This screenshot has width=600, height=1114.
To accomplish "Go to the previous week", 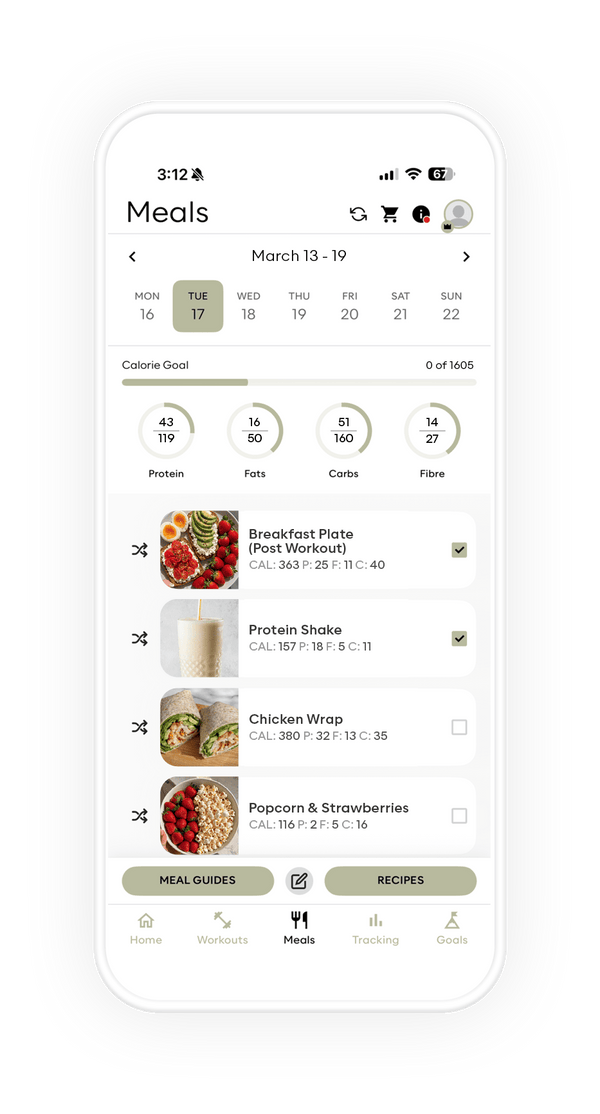I will click(132, 257).
